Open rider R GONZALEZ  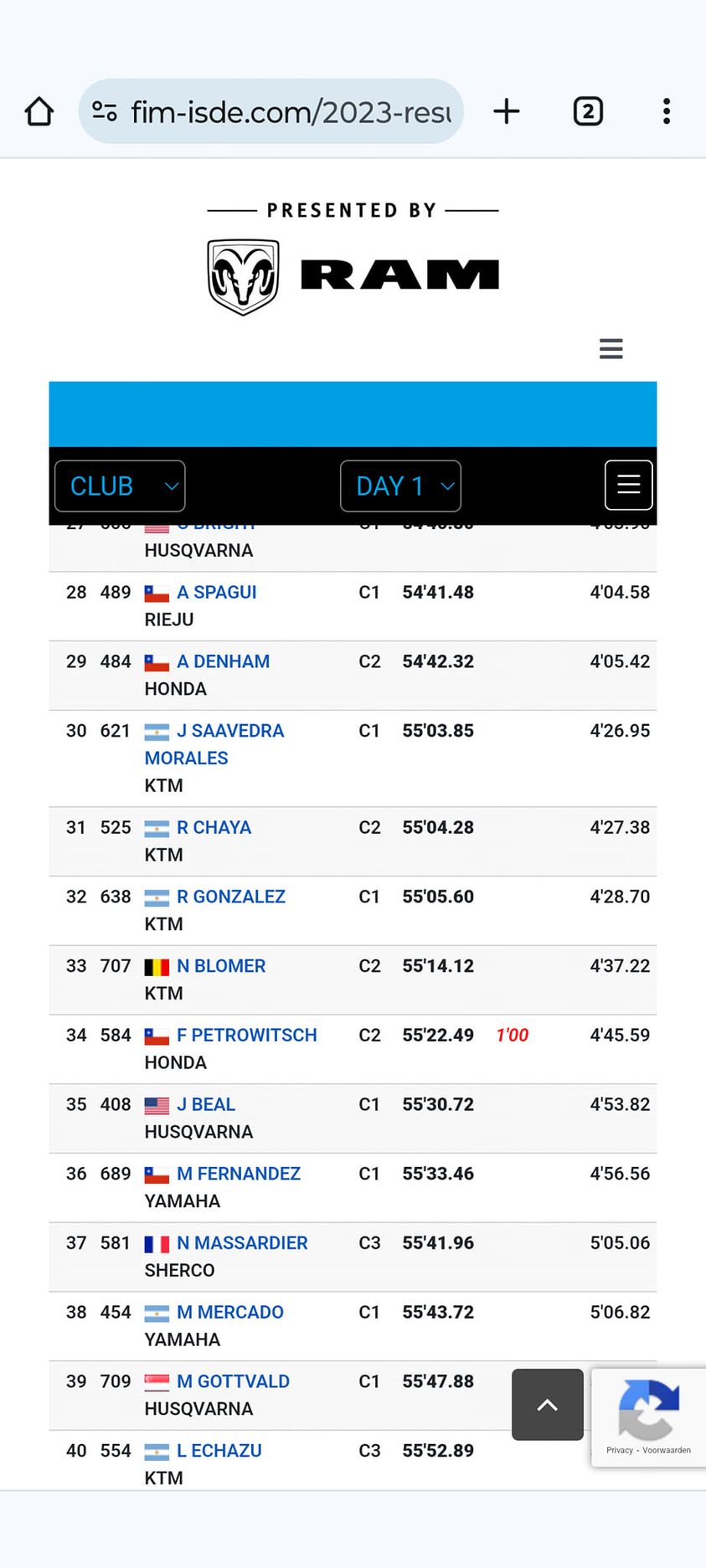point(230,897)
